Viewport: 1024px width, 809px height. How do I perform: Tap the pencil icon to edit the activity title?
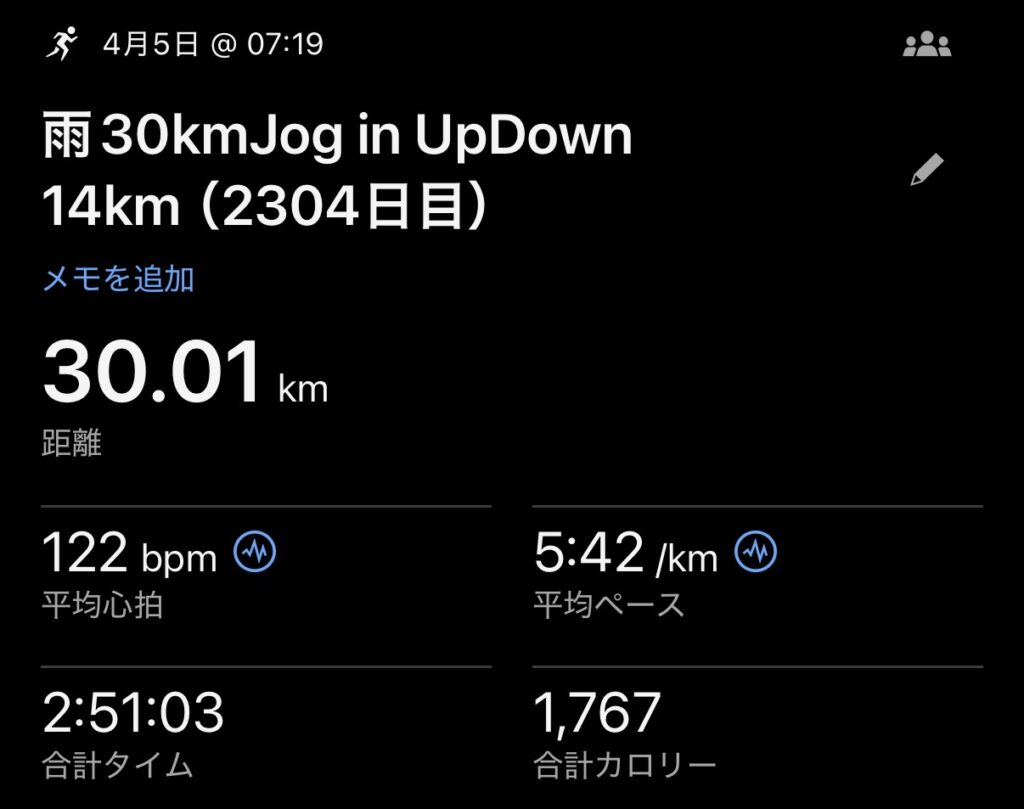[926, 170]
